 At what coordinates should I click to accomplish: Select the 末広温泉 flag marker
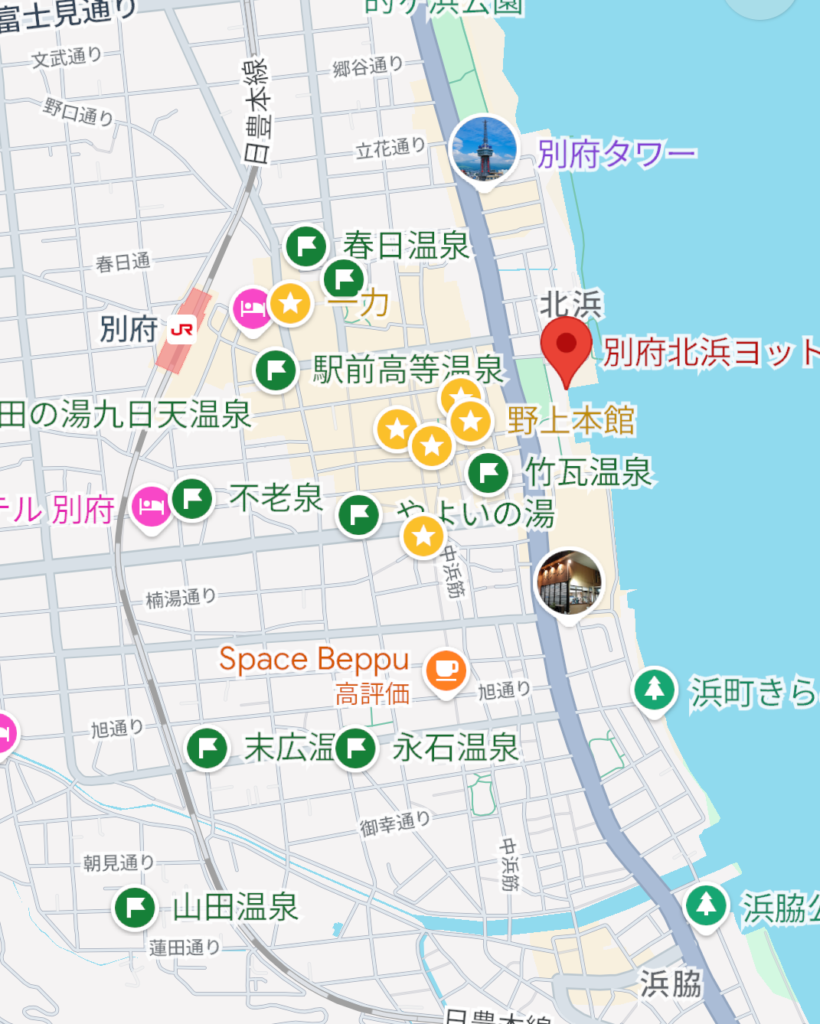pyautogui.click(x=208, y=748)
